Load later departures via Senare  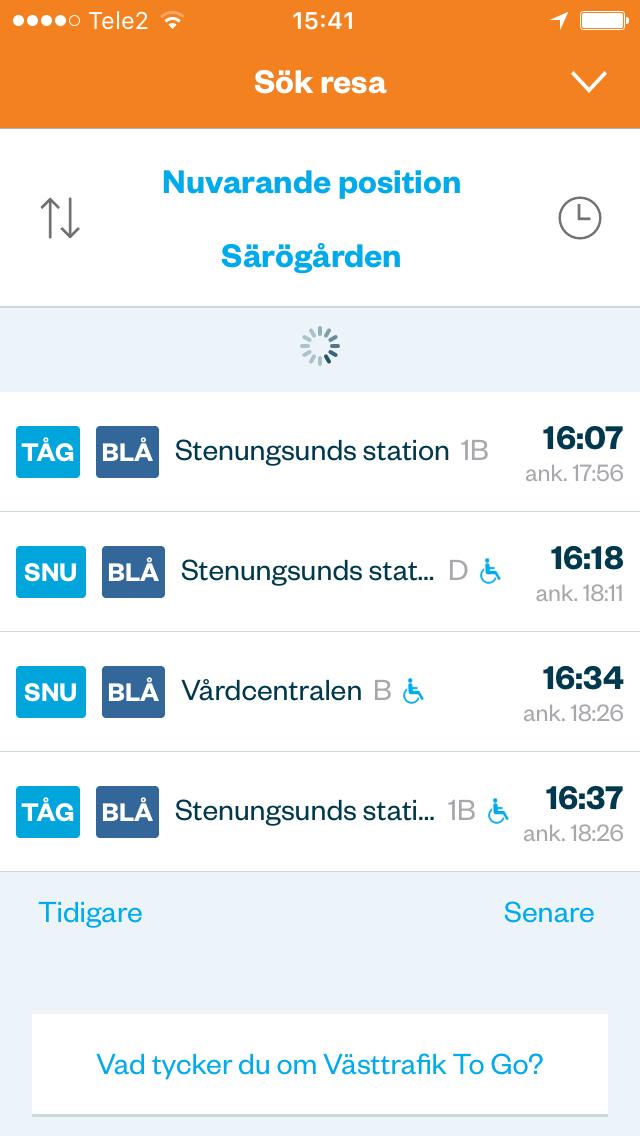tap(549, 912)
